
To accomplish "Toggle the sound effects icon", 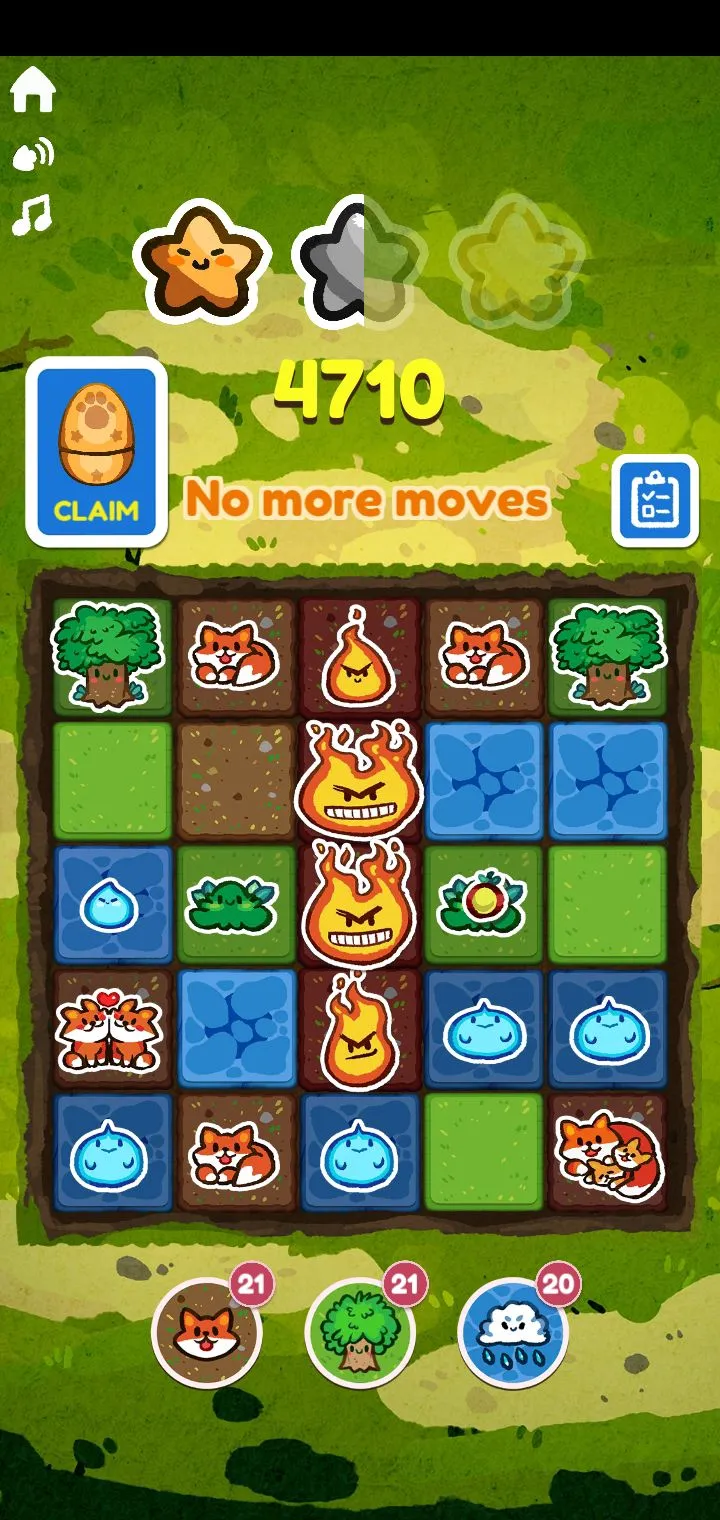I will (x=33, y=155).
